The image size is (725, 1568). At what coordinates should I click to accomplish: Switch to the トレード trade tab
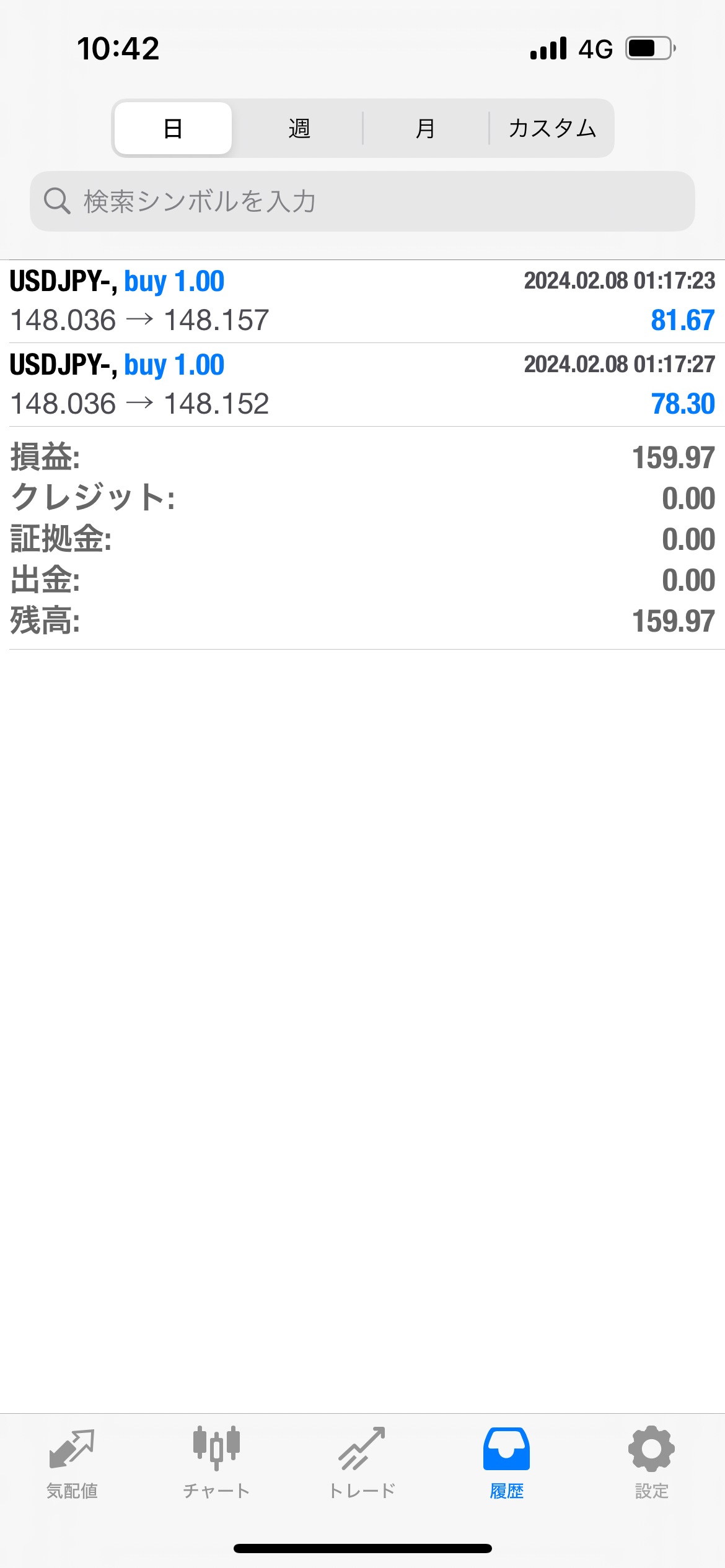[x=362, y=1463]
